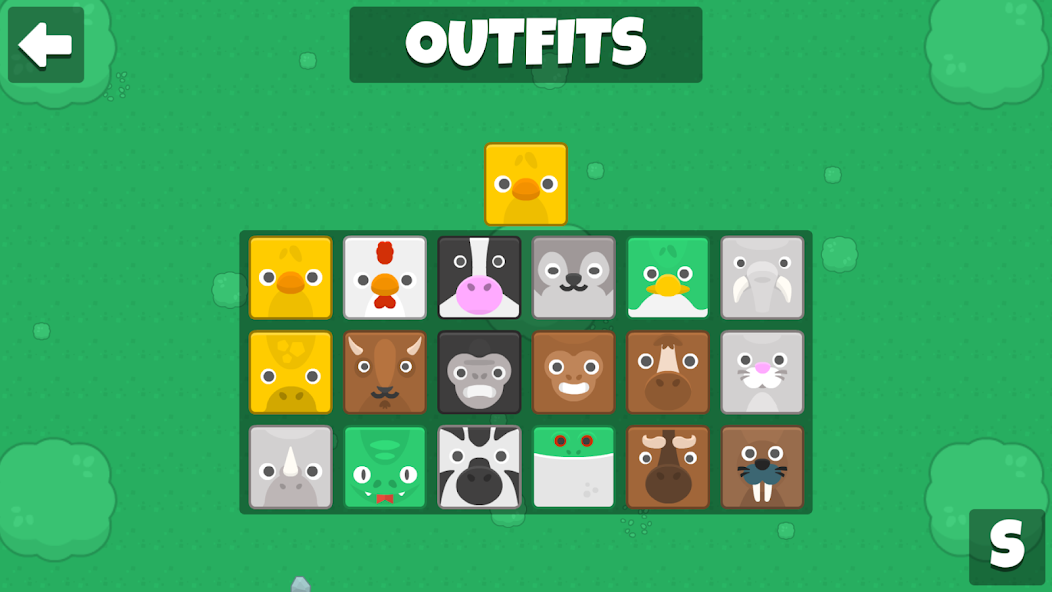Choose the brown horse outfit

668,372
